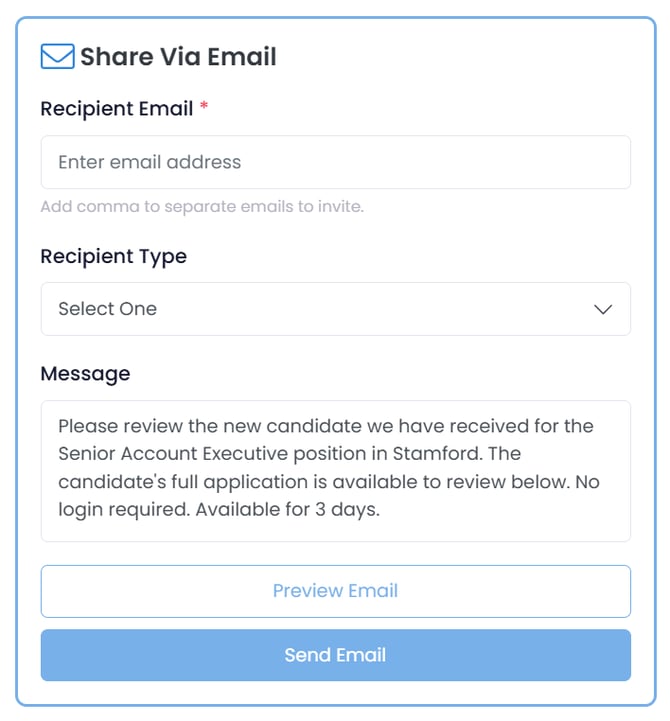Focus the Recipient Email field
This screenshot has height=721, width=670.
335,162
